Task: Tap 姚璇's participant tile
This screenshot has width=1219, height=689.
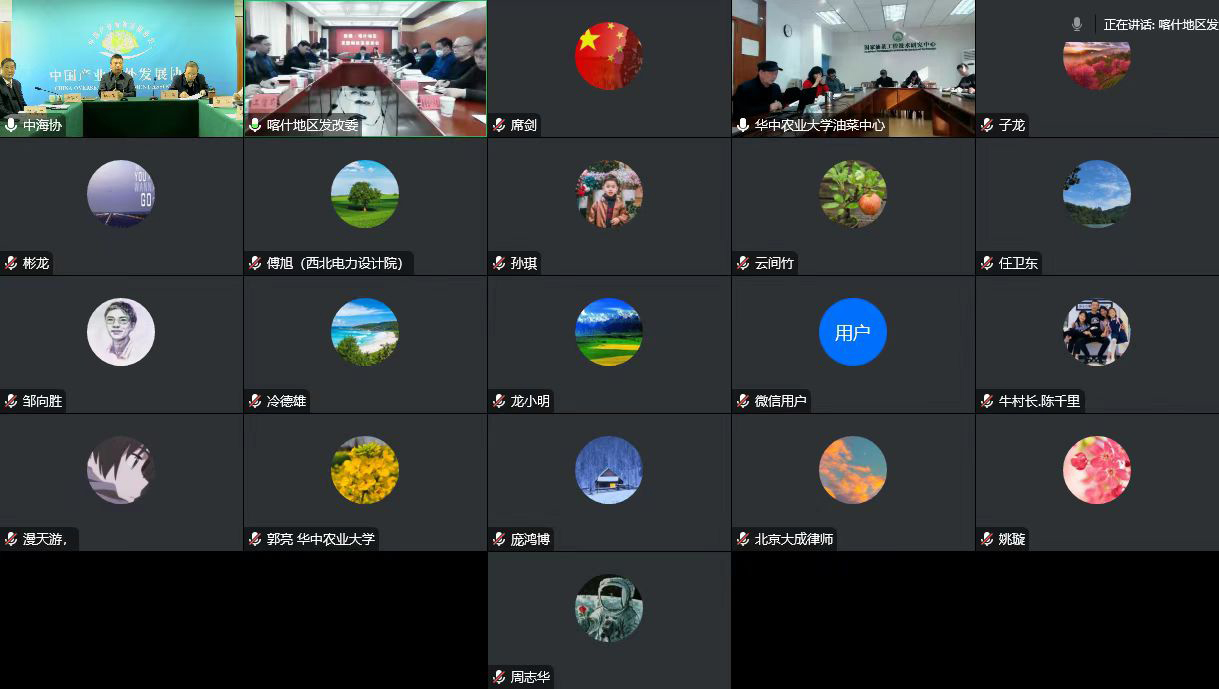Action: (x=1097, y=482)
